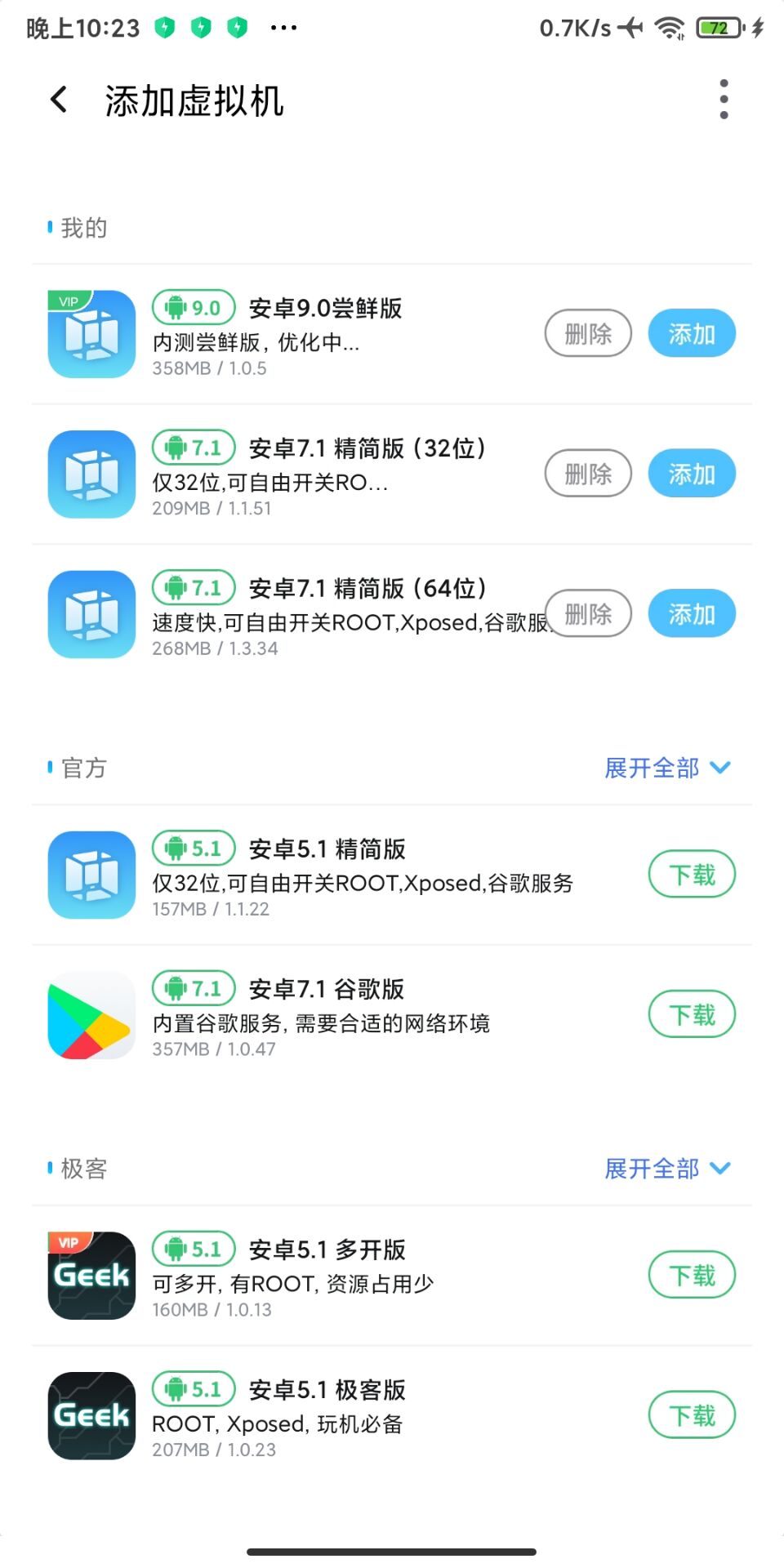The image size is (784, 1568).
Task: Add the 安卓9.0尝鲜版 virtual machine
Action: [692, 333]
